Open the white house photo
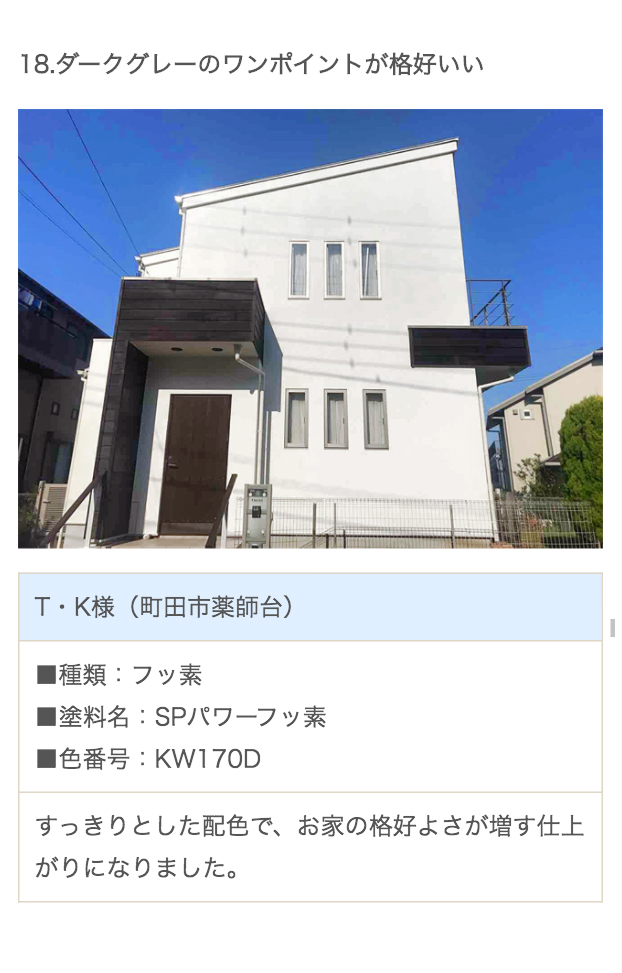Screen dimensions: 622x973 click(x=310, y=328)
